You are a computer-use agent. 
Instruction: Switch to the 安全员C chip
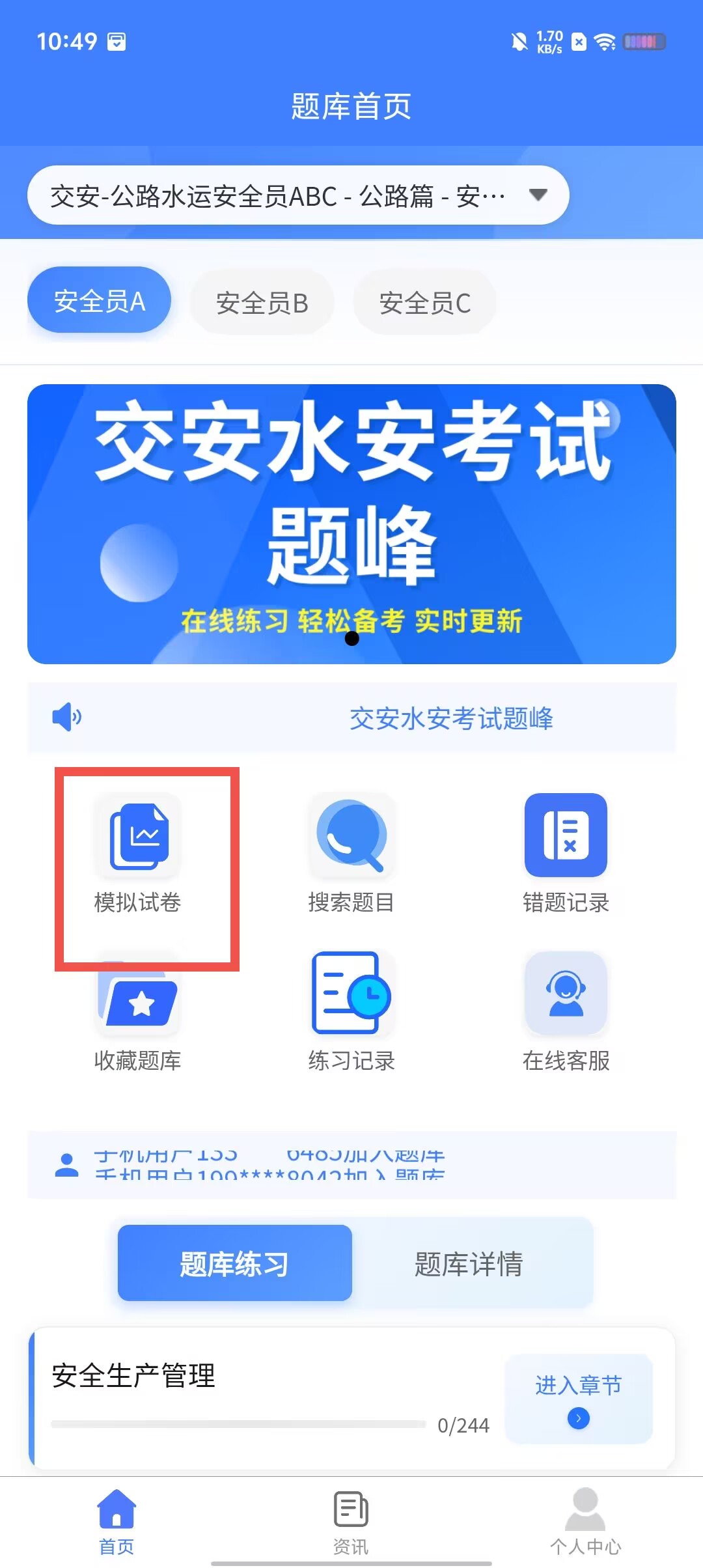pos(424,302)
